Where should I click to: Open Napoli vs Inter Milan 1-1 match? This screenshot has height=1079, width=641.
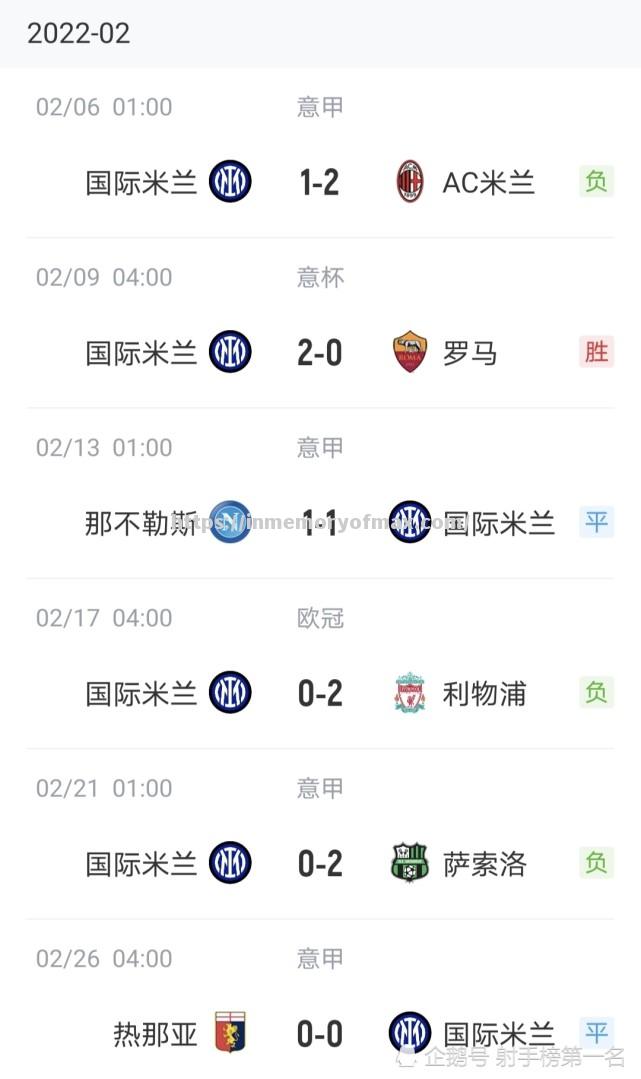(320, 522)
